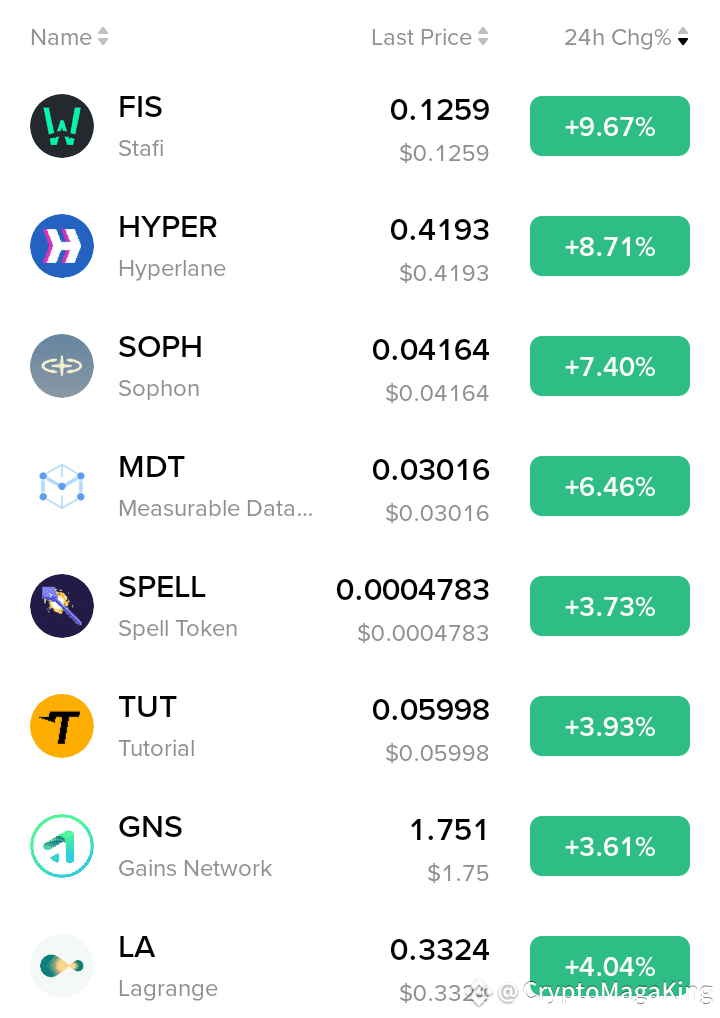Open the Last Price sort chevron
The height and width of the screenshot is (1018, 720).
pos(481,37)
